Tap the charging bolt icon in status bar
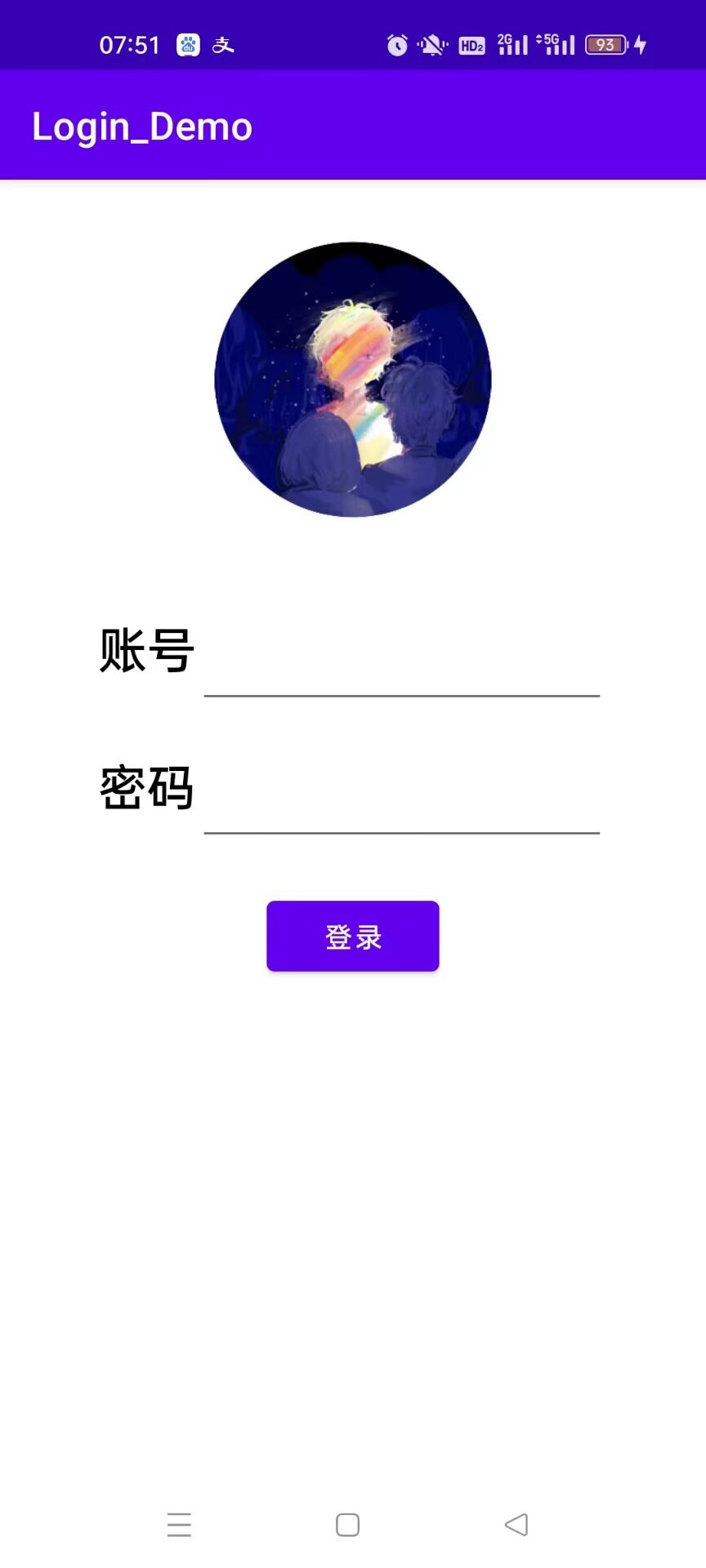Viewport: 706px width, 1568px height. coord(641,45)
